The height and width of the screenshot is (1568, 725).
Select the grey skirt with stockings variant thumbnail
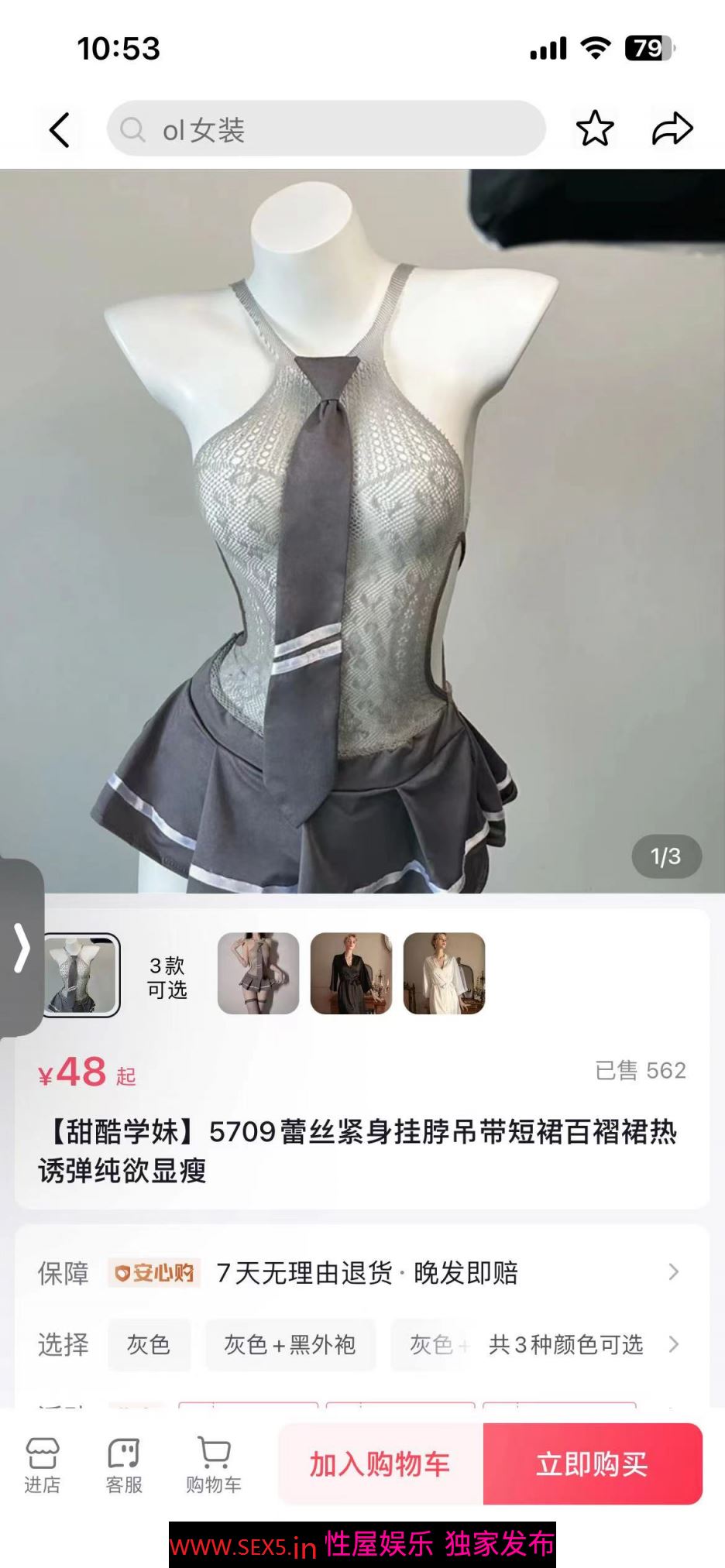pos(258,973)
